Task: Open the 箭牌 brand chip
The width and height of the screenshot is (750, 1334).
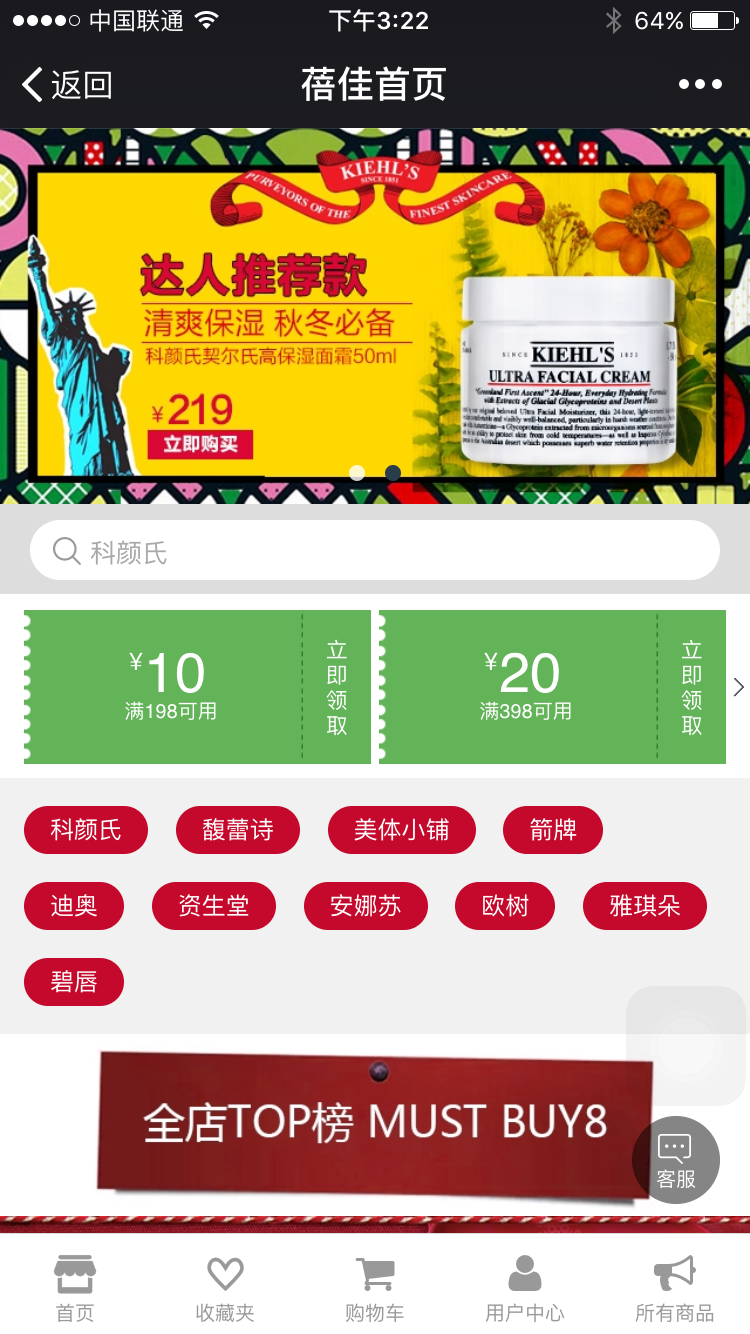Action: coord(552,830)
